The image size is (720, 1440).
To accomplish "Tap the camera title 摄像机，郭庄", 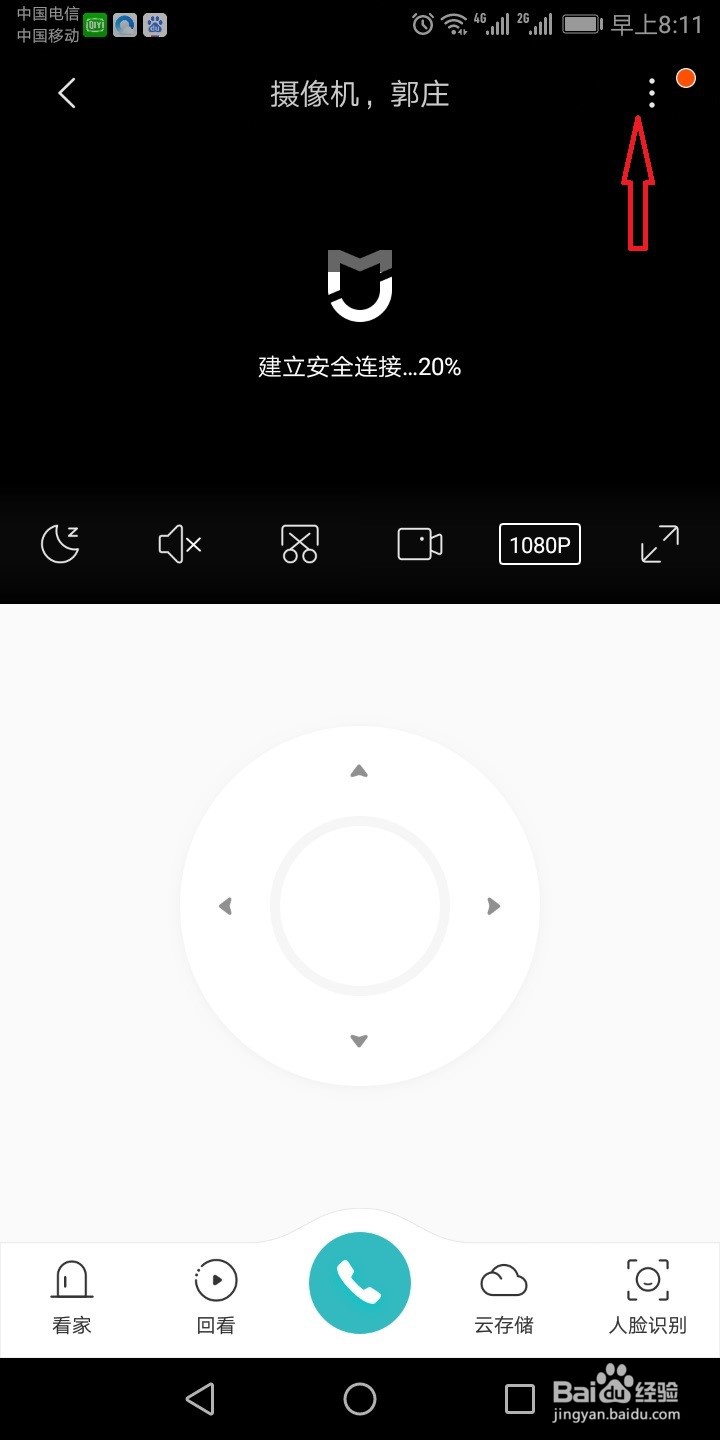I will coord(360,93).
